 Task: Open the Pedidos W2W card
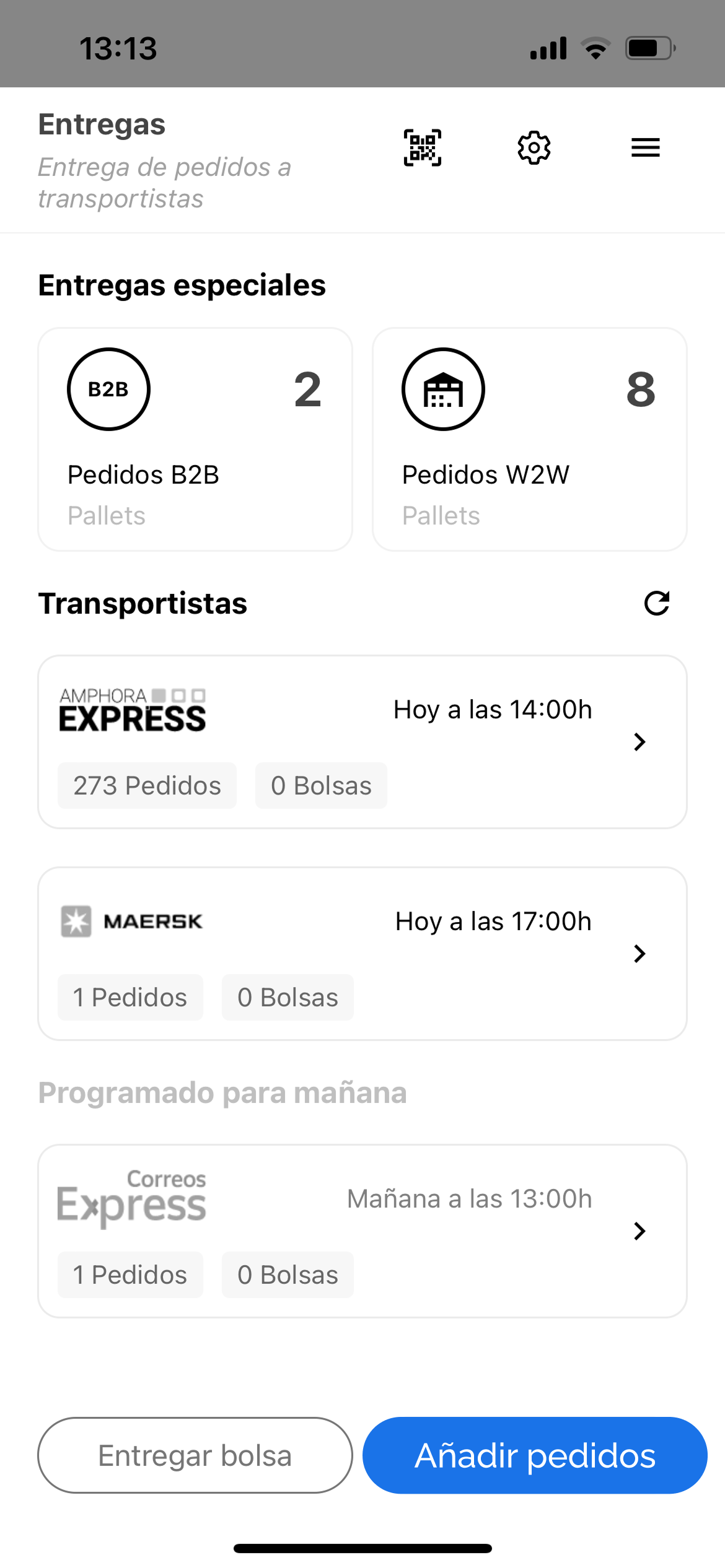(530, 439)
